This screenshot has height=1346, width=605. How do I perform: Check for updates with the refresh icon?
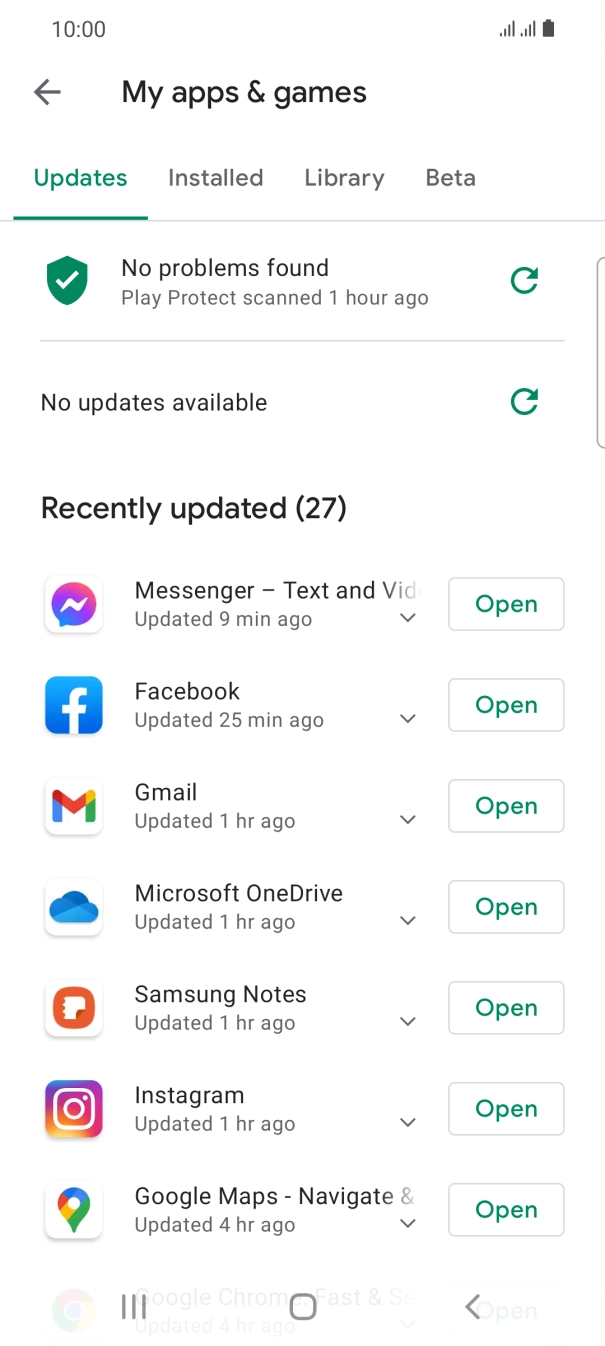[524, 402]
